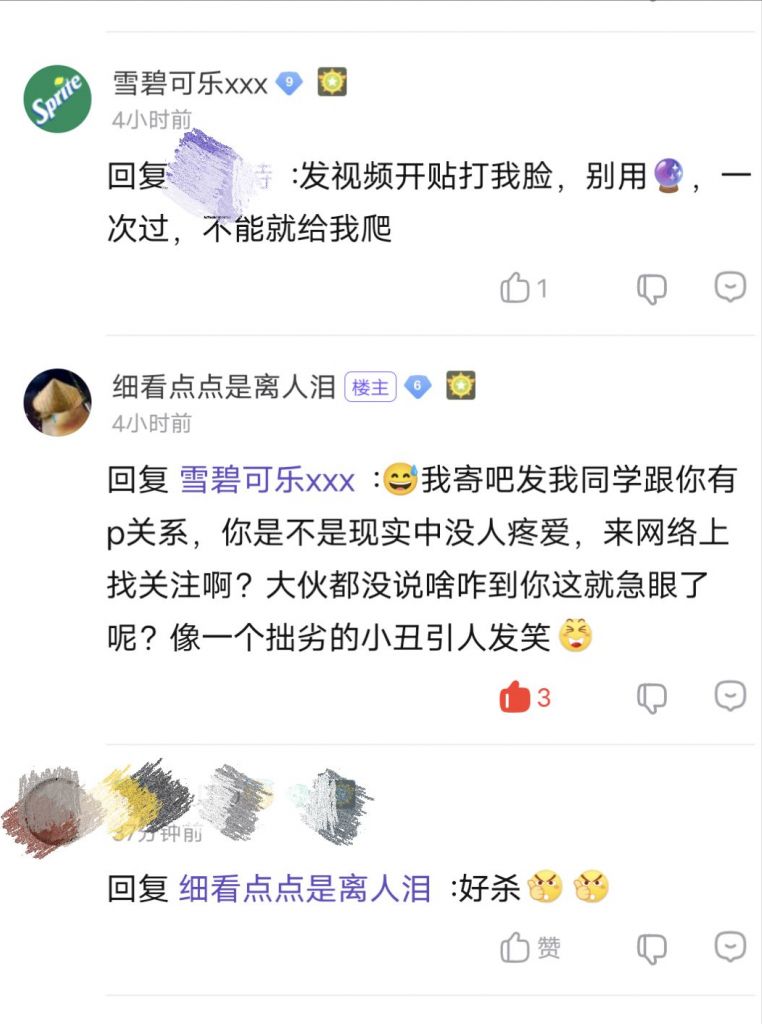Reply to the 楼主's comment via comment icon
762x1024 pixels.
(x=730, y=696)
